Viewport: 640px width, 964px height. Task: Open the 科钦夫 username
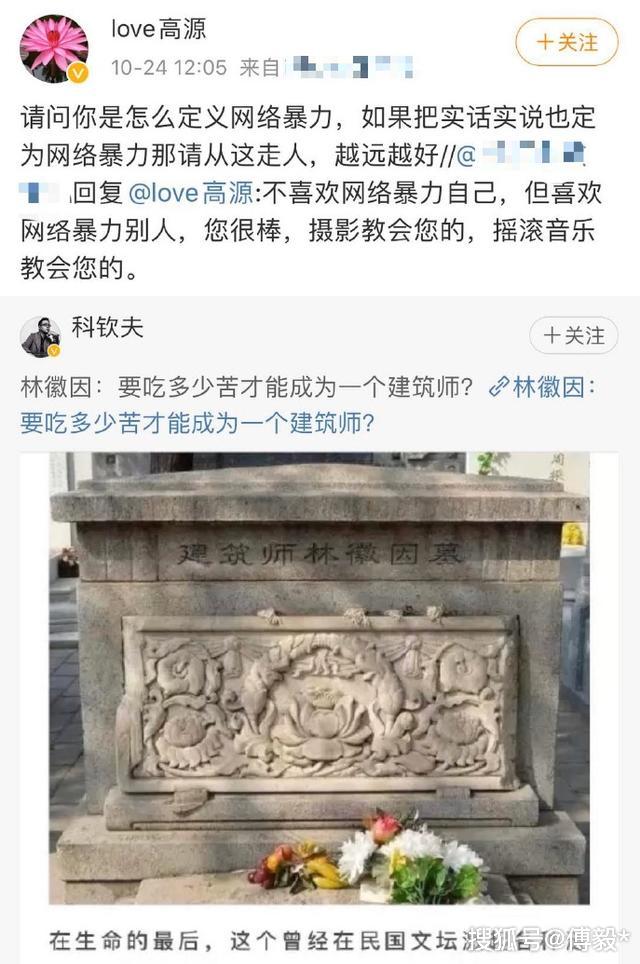coord(107,326)
